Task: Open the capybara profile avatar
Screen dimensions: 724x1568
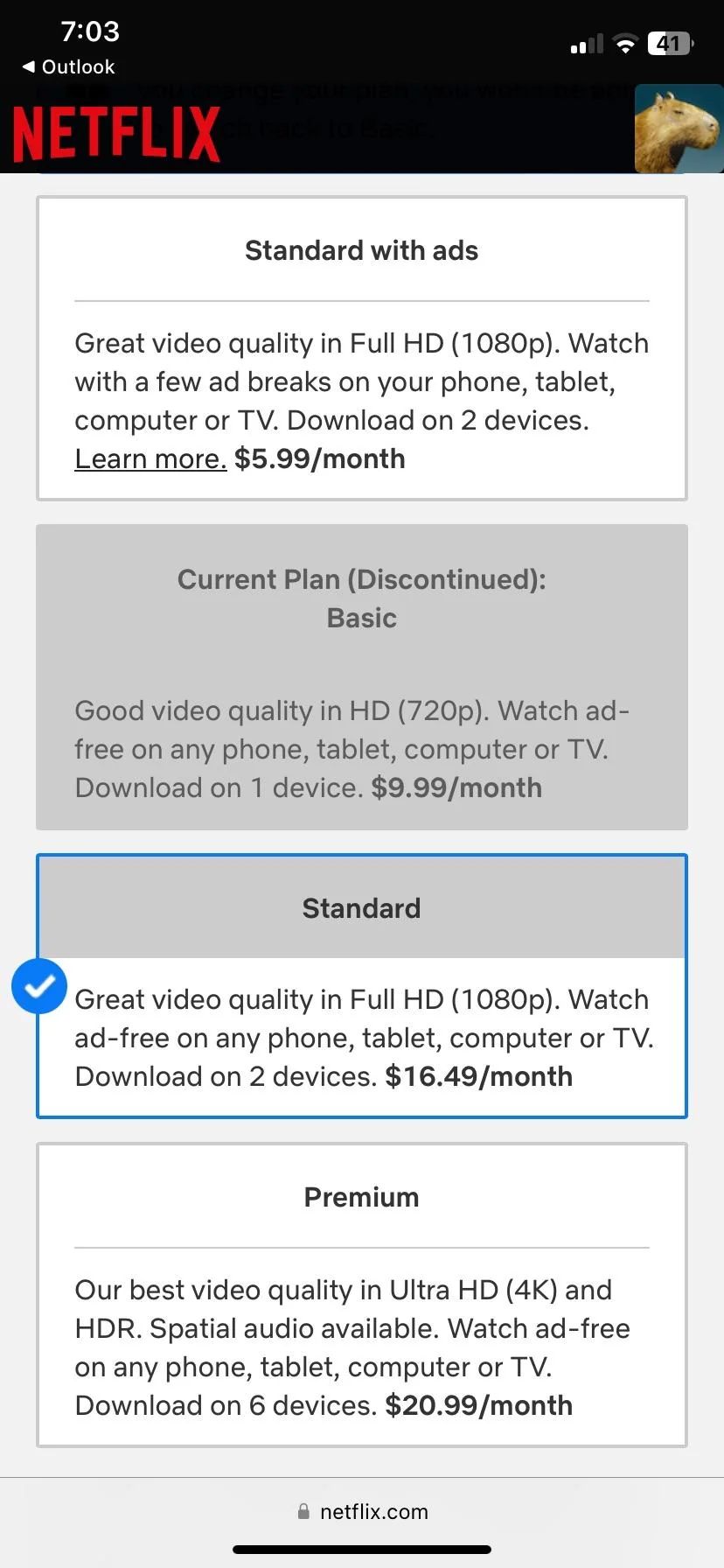Action: pos(678,129)
